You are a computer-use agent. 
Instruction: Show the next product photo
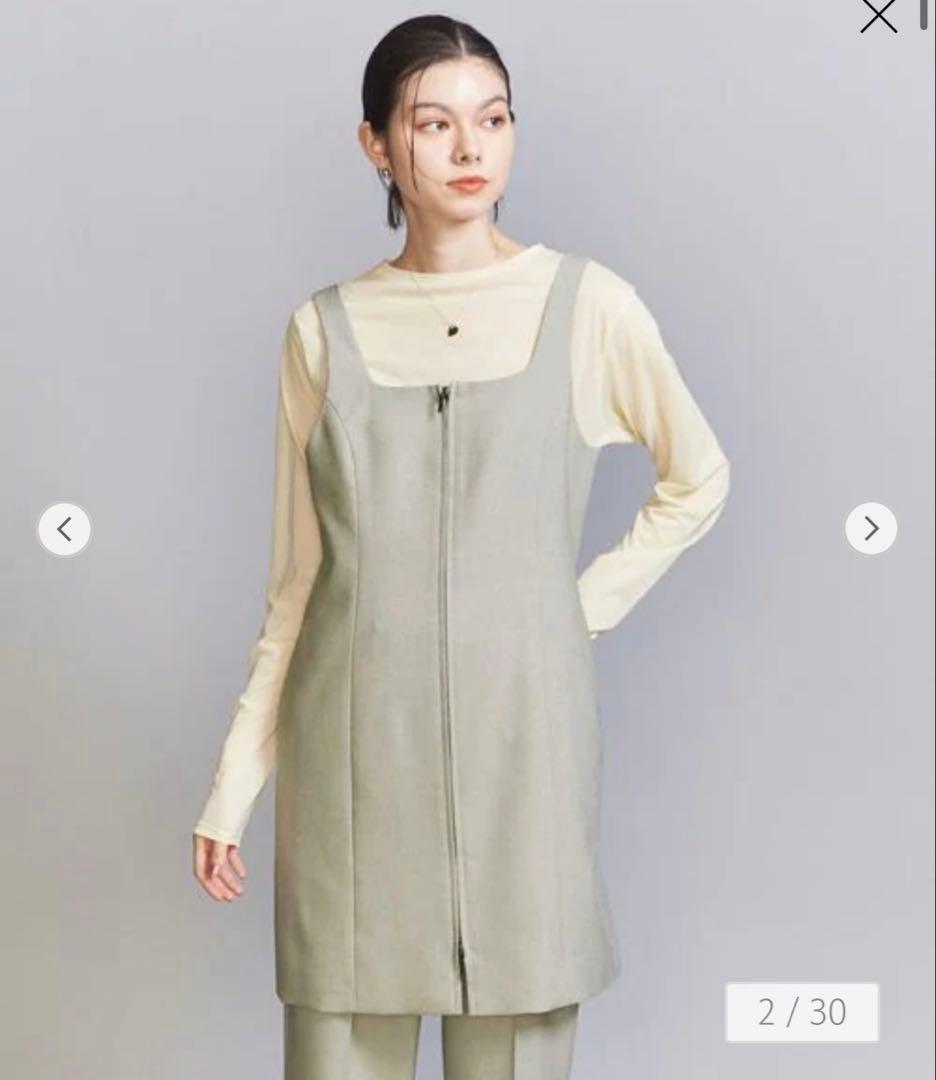(x=870, y=528)
